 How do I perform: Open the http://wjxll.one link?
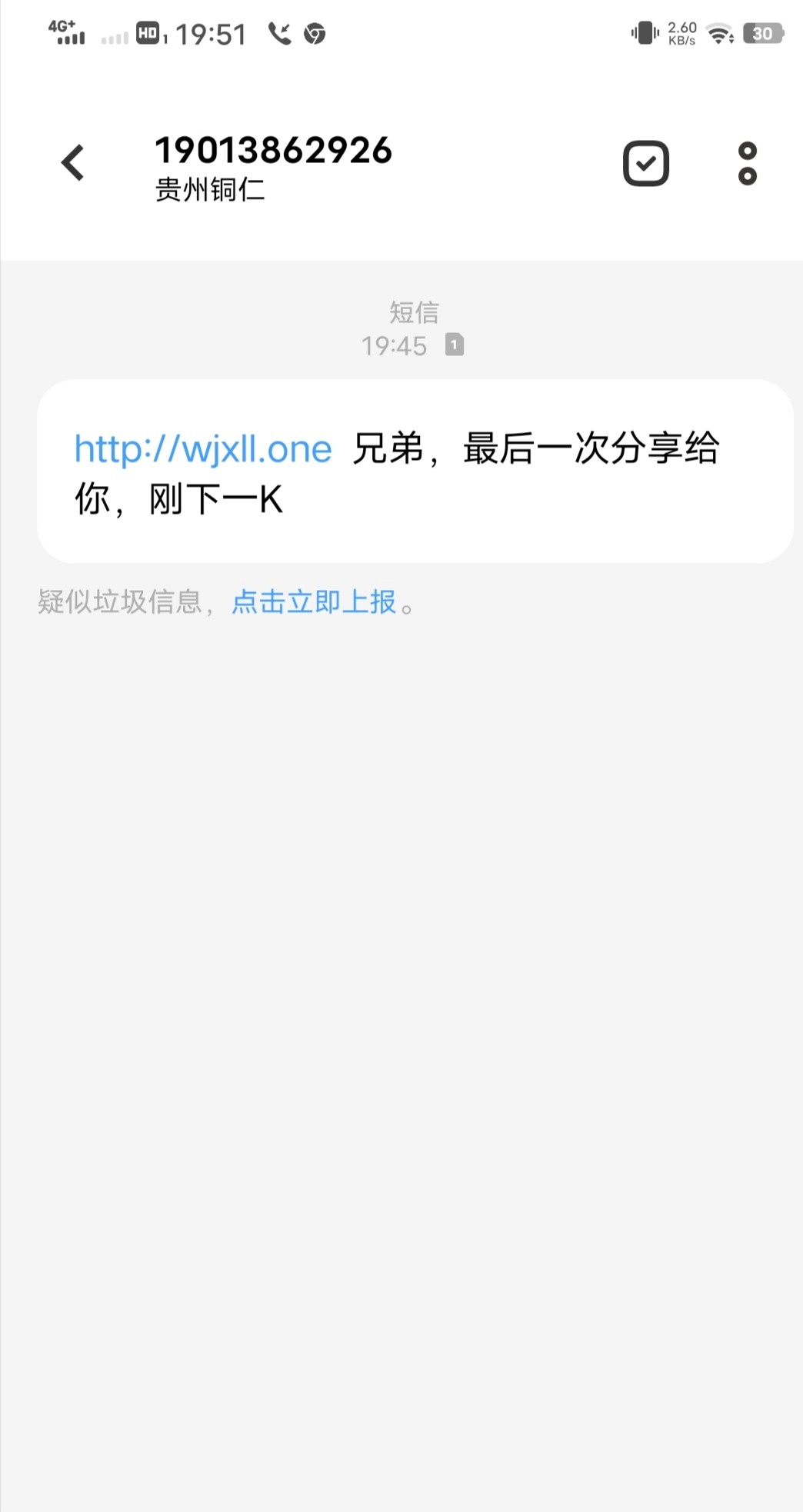click(203, 449)
